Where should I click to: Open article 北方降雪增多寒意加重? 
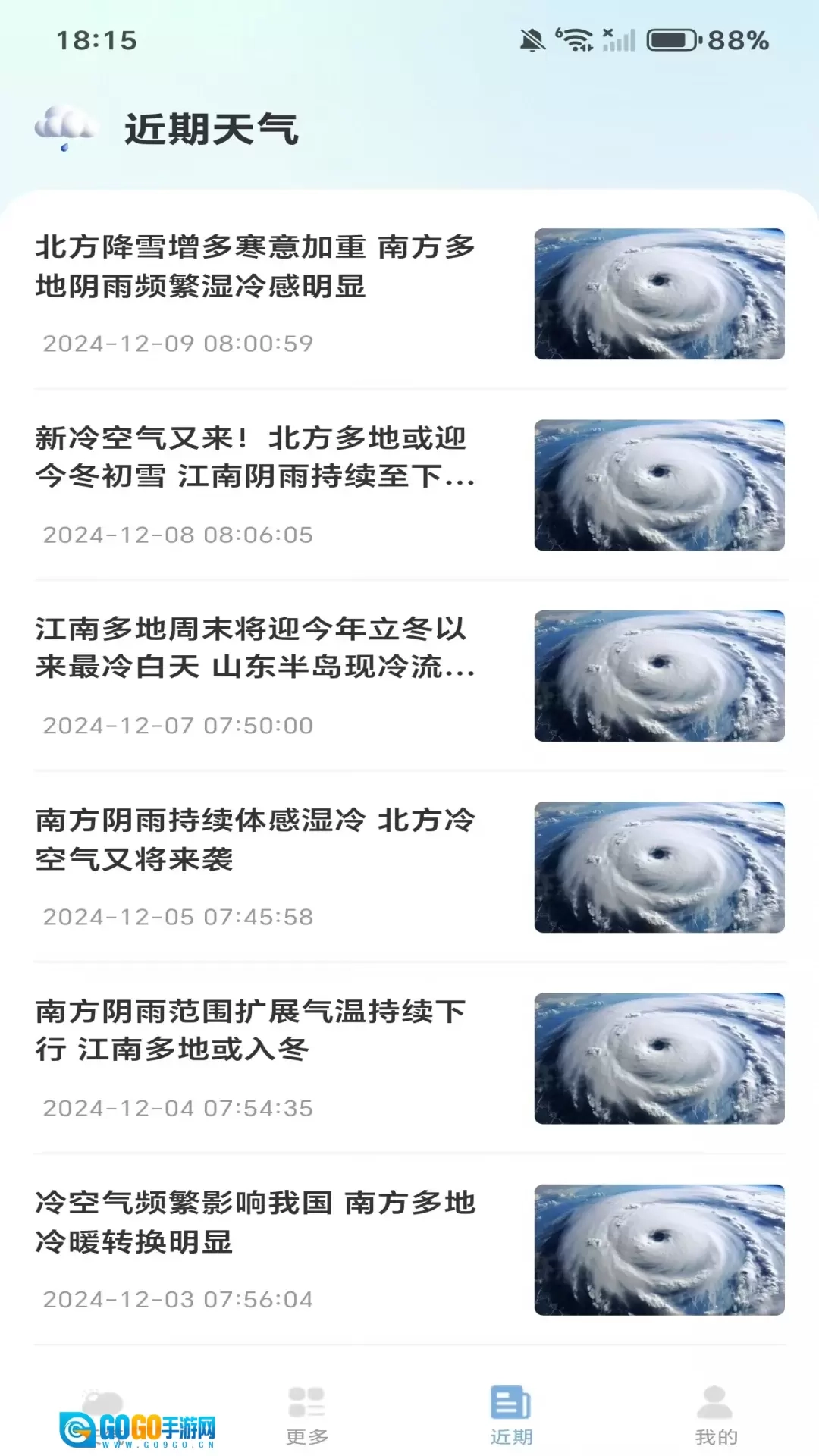[256, 267]
